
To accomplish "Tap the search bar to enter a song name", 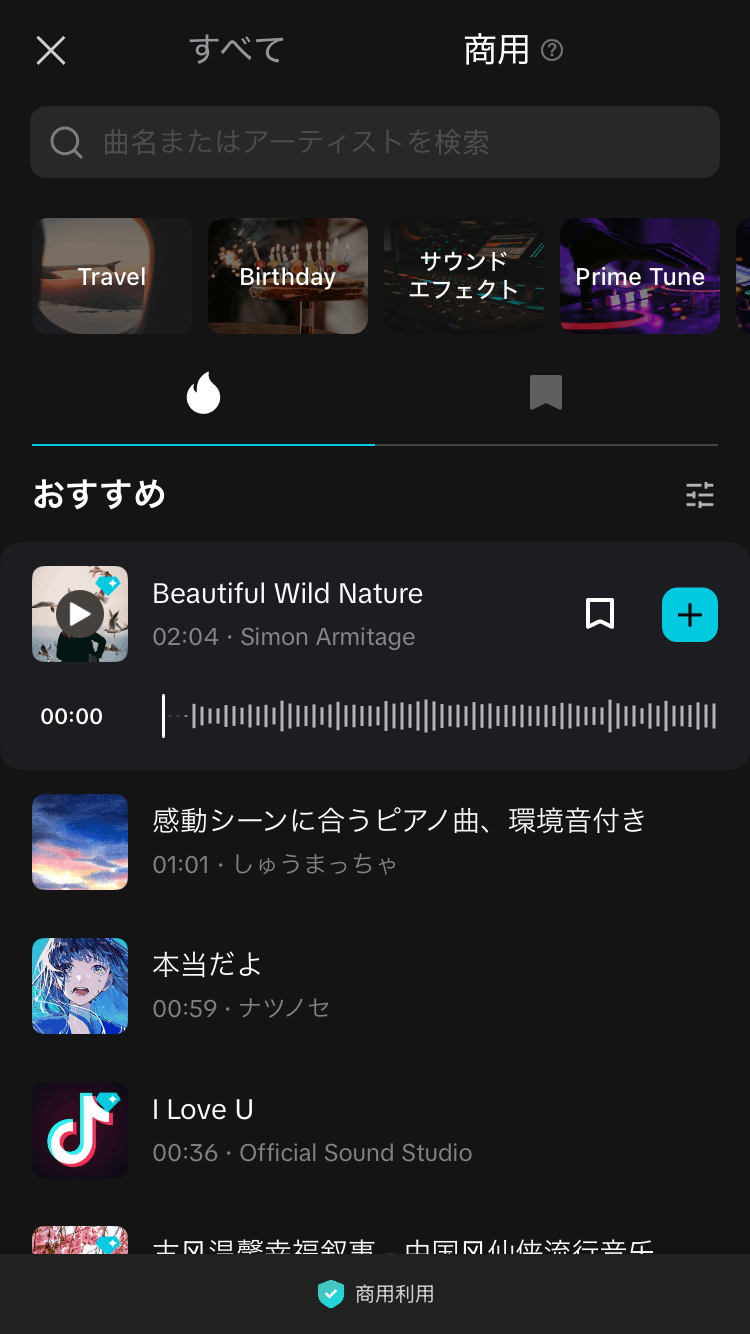I will click(375, 142).
